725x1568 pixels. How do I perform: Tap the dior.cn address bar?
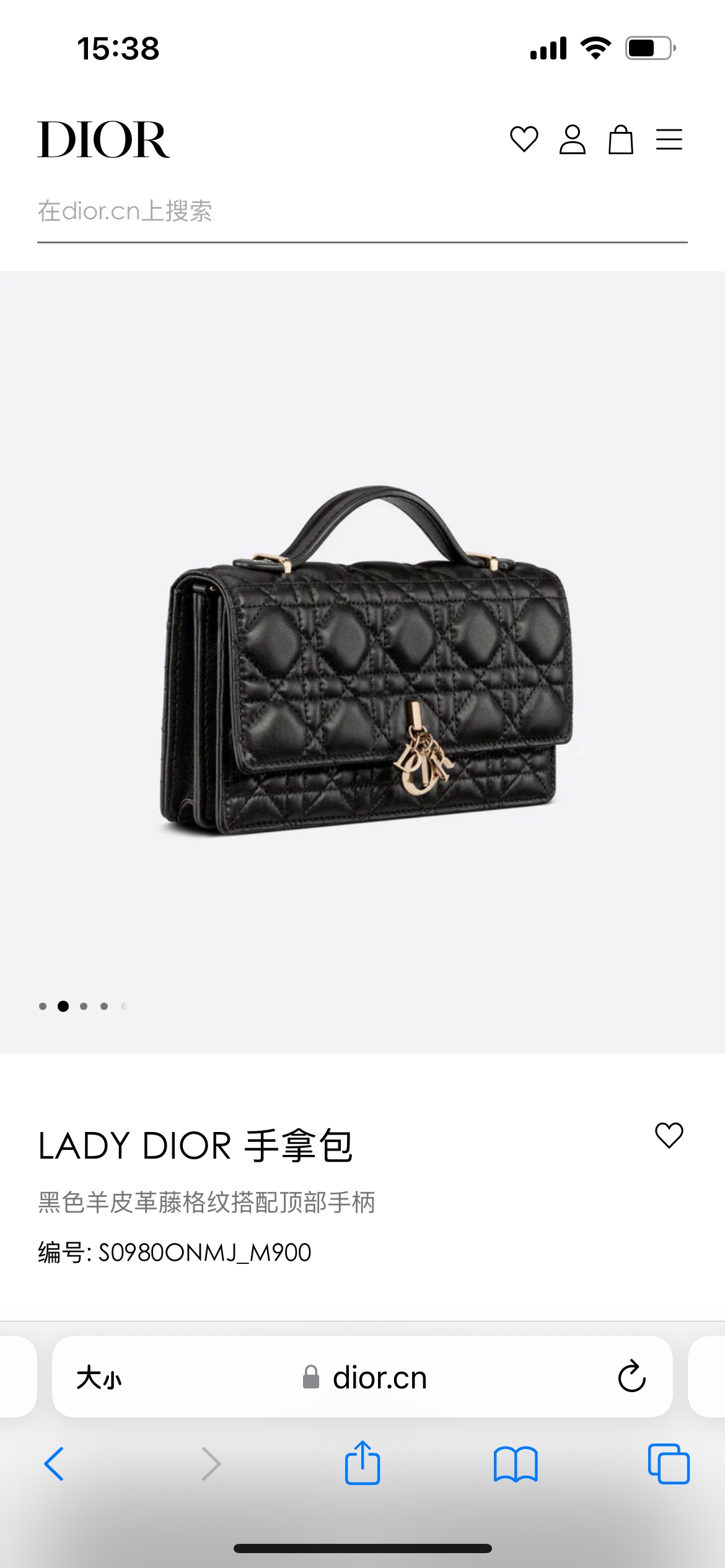pyautogui.click(x=378, y=1378)
